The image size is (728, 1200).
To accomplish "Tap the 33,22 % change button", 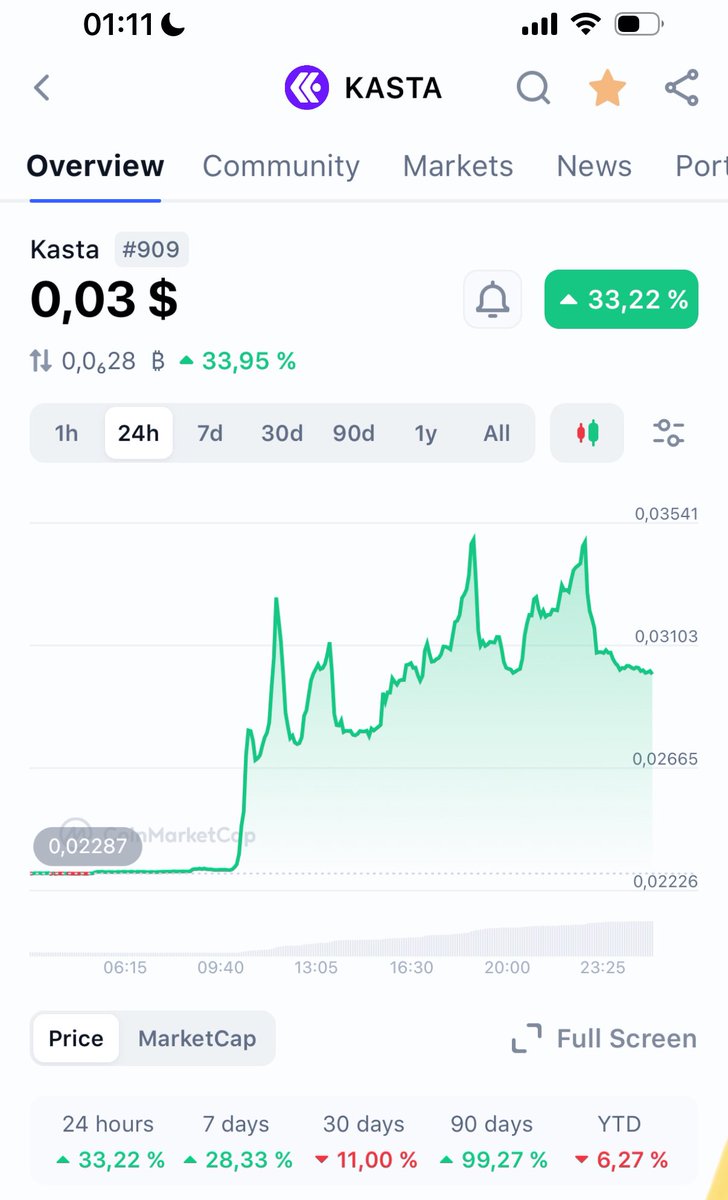I will click(x=621, y=299).
